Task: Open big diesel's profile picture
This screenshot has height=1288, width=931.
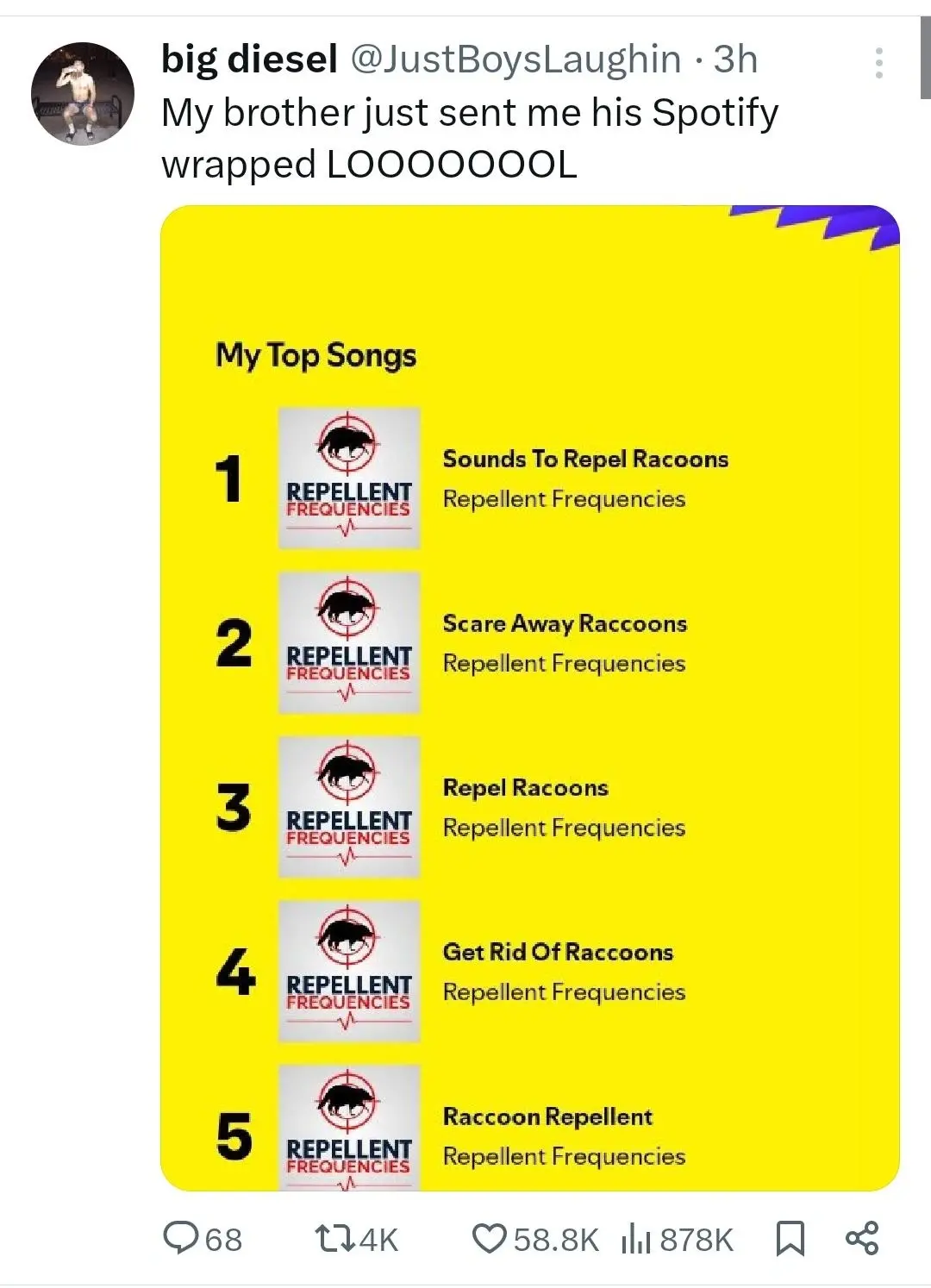Action: pyautogui.click(x=83, y=93)
